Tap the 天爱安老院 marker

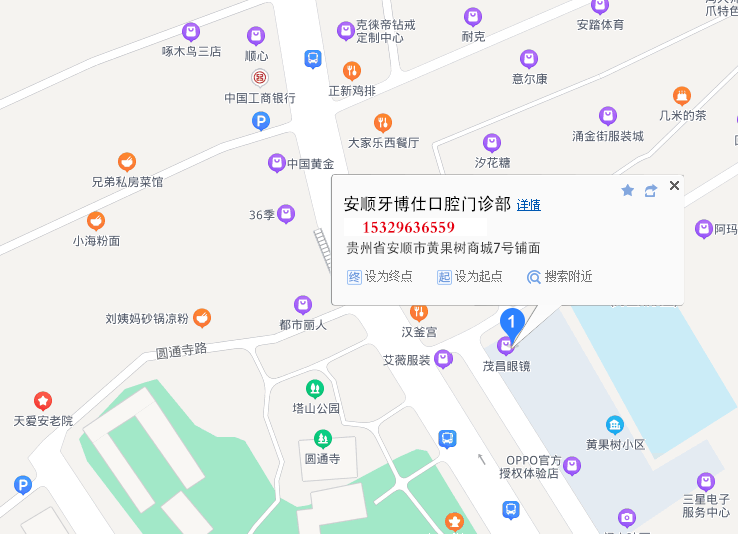[43, 401]
